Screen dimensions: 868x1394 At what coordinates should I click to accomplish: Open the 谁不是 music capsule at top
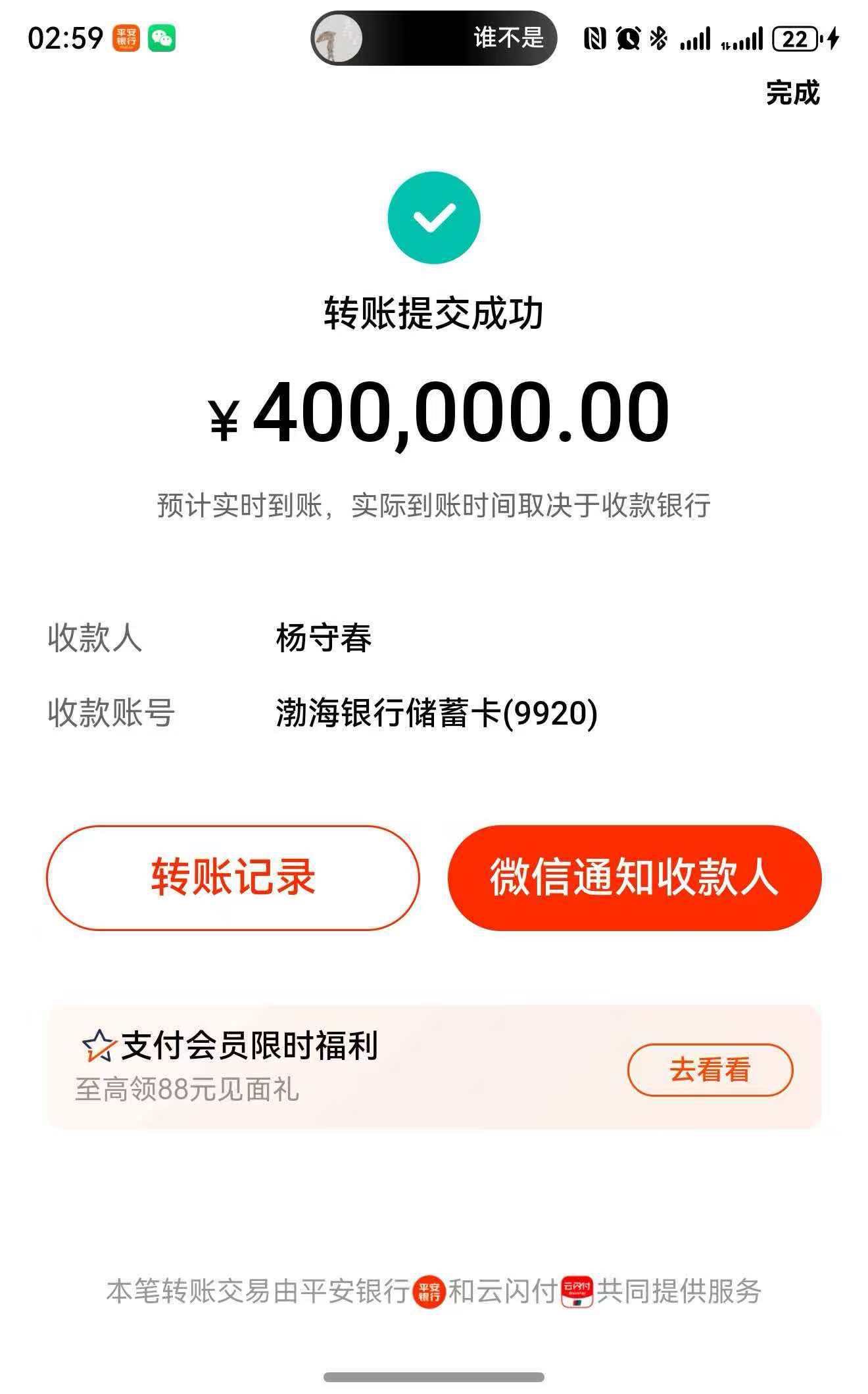434,38
